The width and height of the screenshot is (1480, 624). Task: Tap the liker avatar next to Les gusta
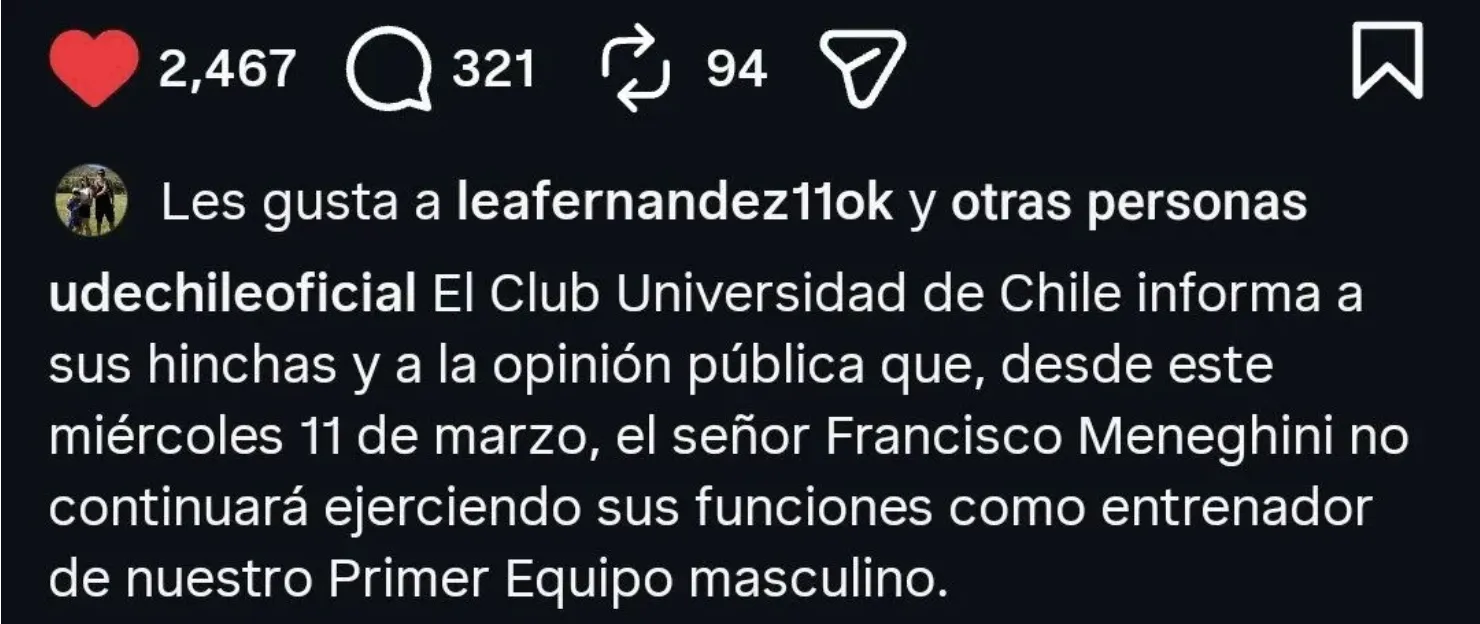click(90, 200)
